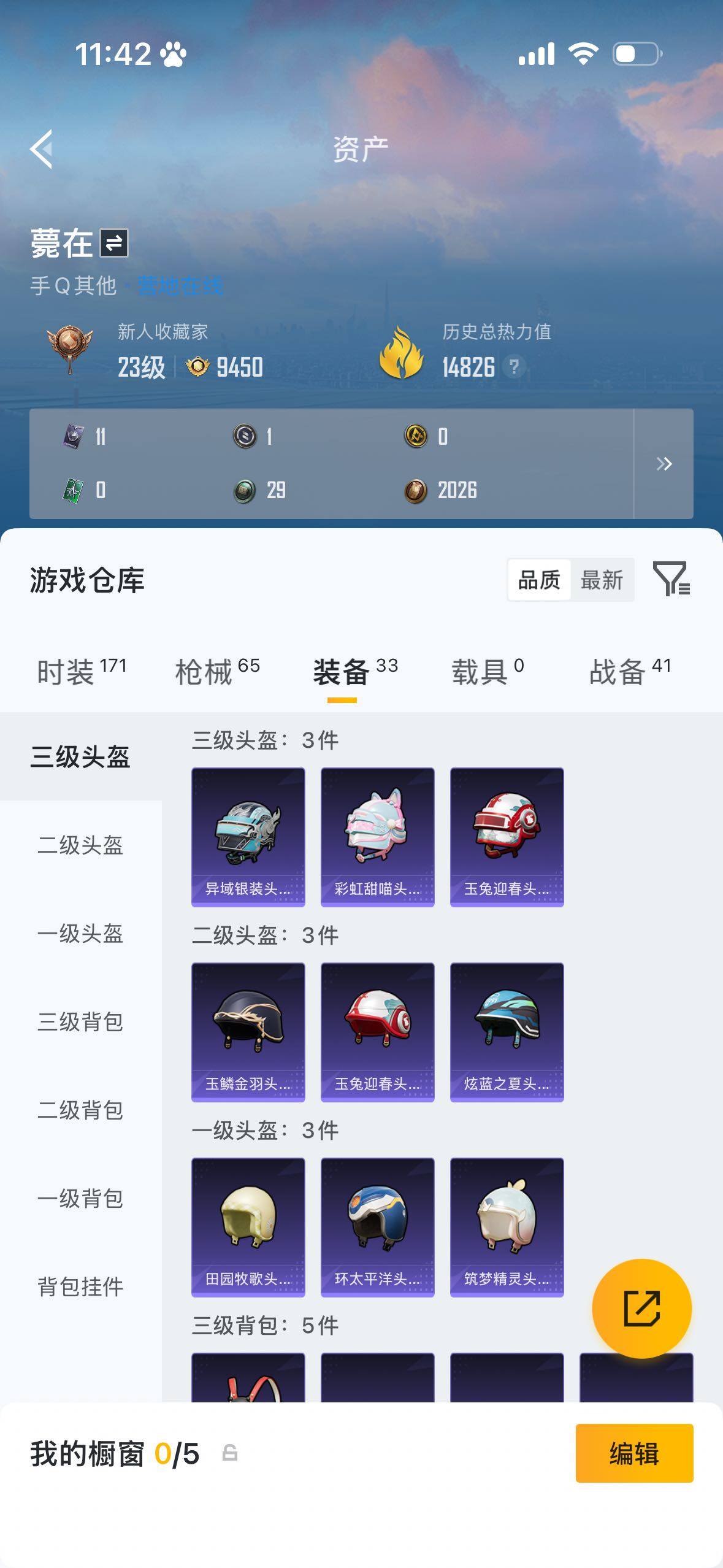Open the 营地在线 status link

click(181, 284)
